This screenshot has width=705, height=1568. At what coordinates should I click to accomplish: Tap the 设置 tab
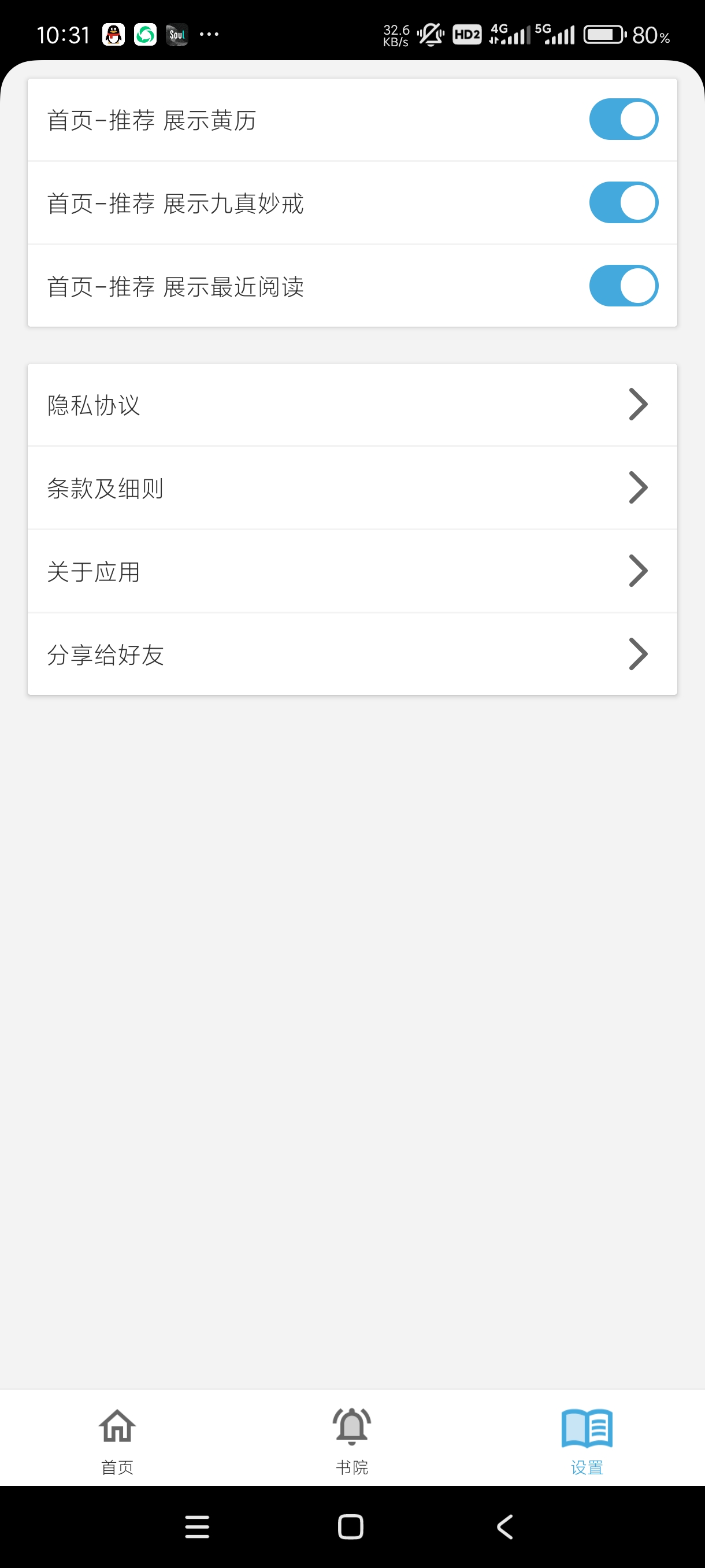pyautogui.click(x=587, y=1440)
